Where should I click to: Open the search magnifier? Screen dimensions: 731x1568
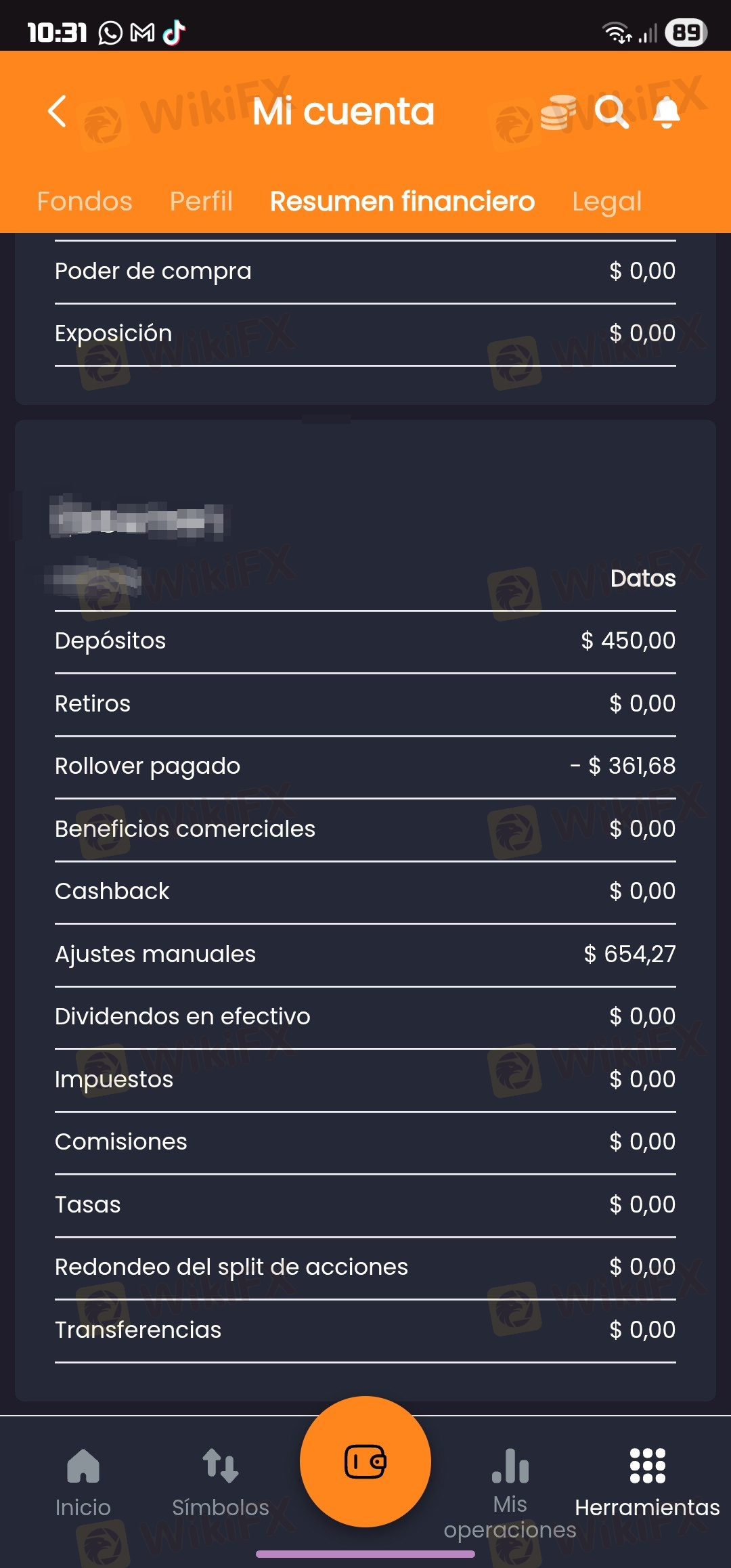pyautogui.click(x=612, y=111)
